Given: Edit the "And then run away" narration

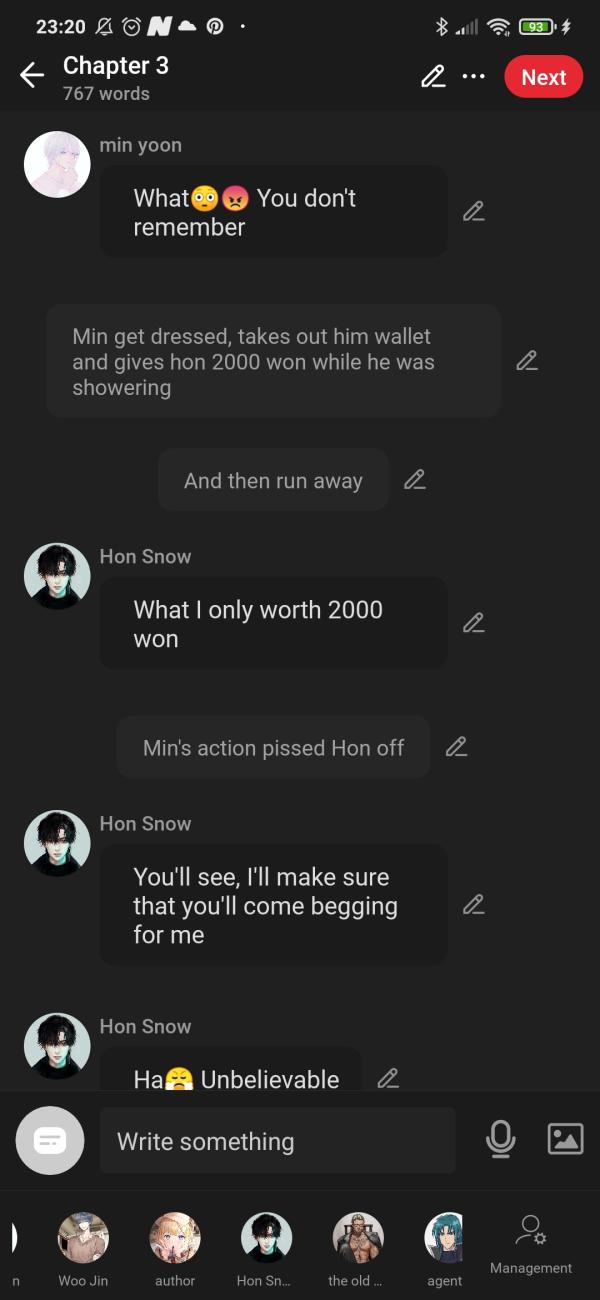Looking at the screenshot, I should 415,480.
